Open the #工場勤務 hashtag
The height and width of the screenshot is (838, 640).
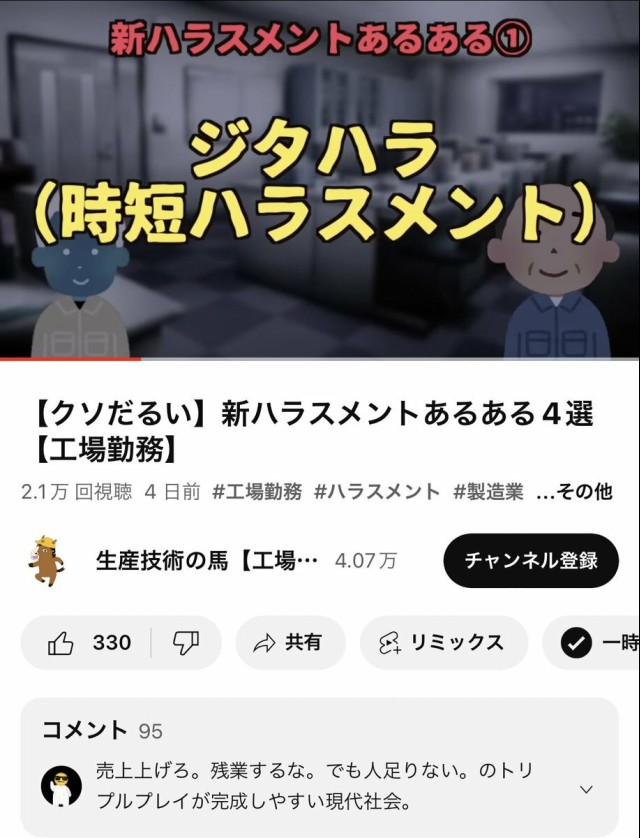click(256, 492)
